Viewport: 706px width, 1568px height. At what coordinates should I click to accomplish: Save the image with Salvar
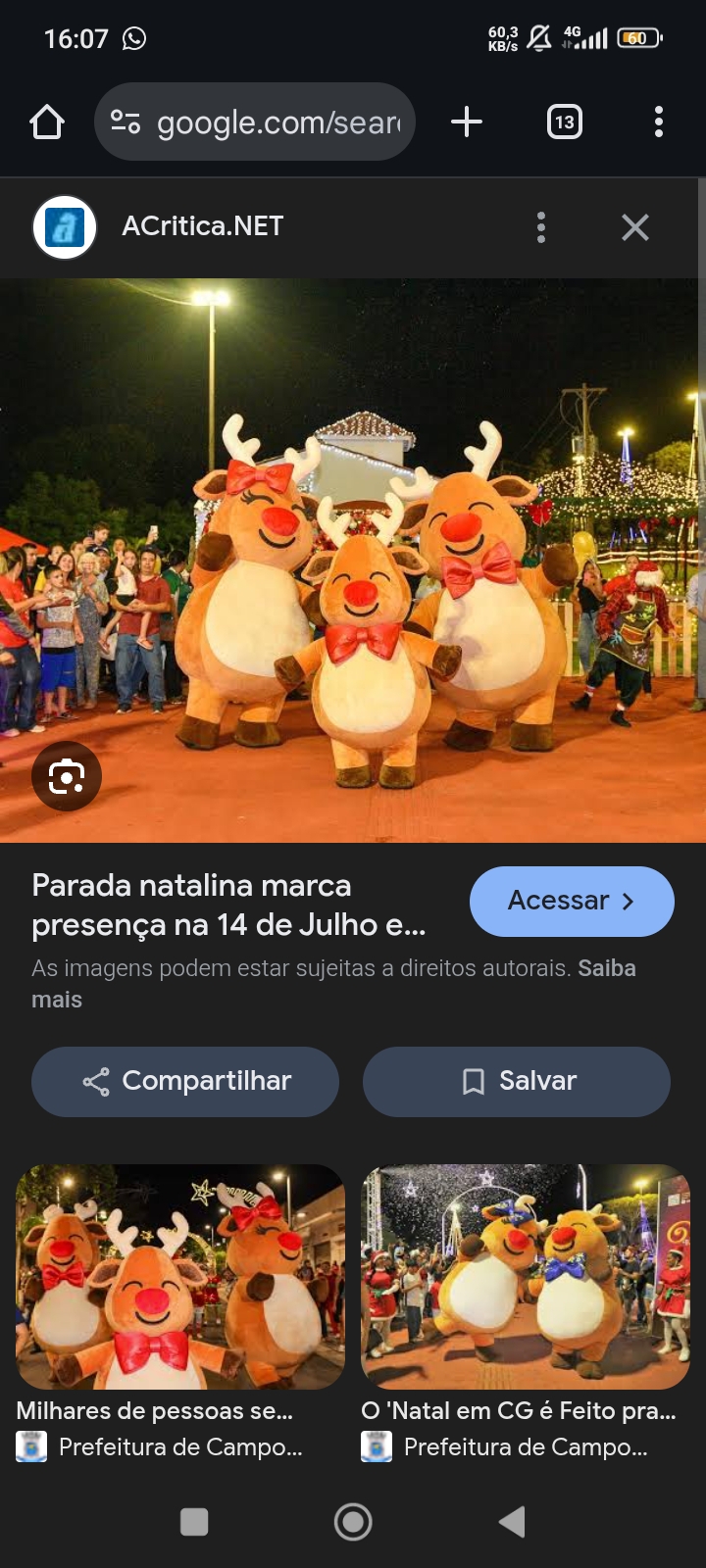click(517, 1081)
